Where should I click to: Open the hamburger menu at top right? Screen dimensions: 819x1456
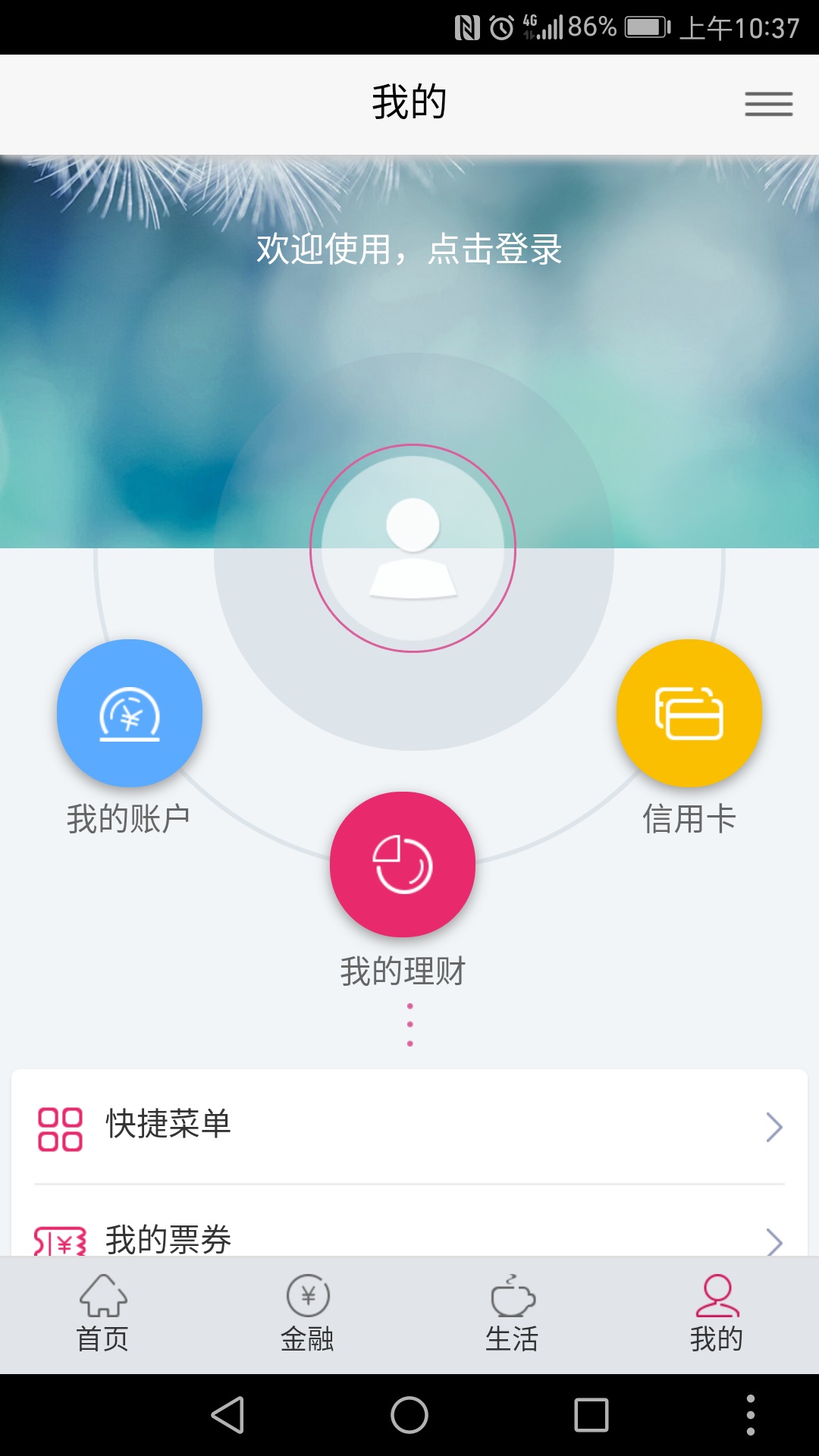tap(768, 104)
